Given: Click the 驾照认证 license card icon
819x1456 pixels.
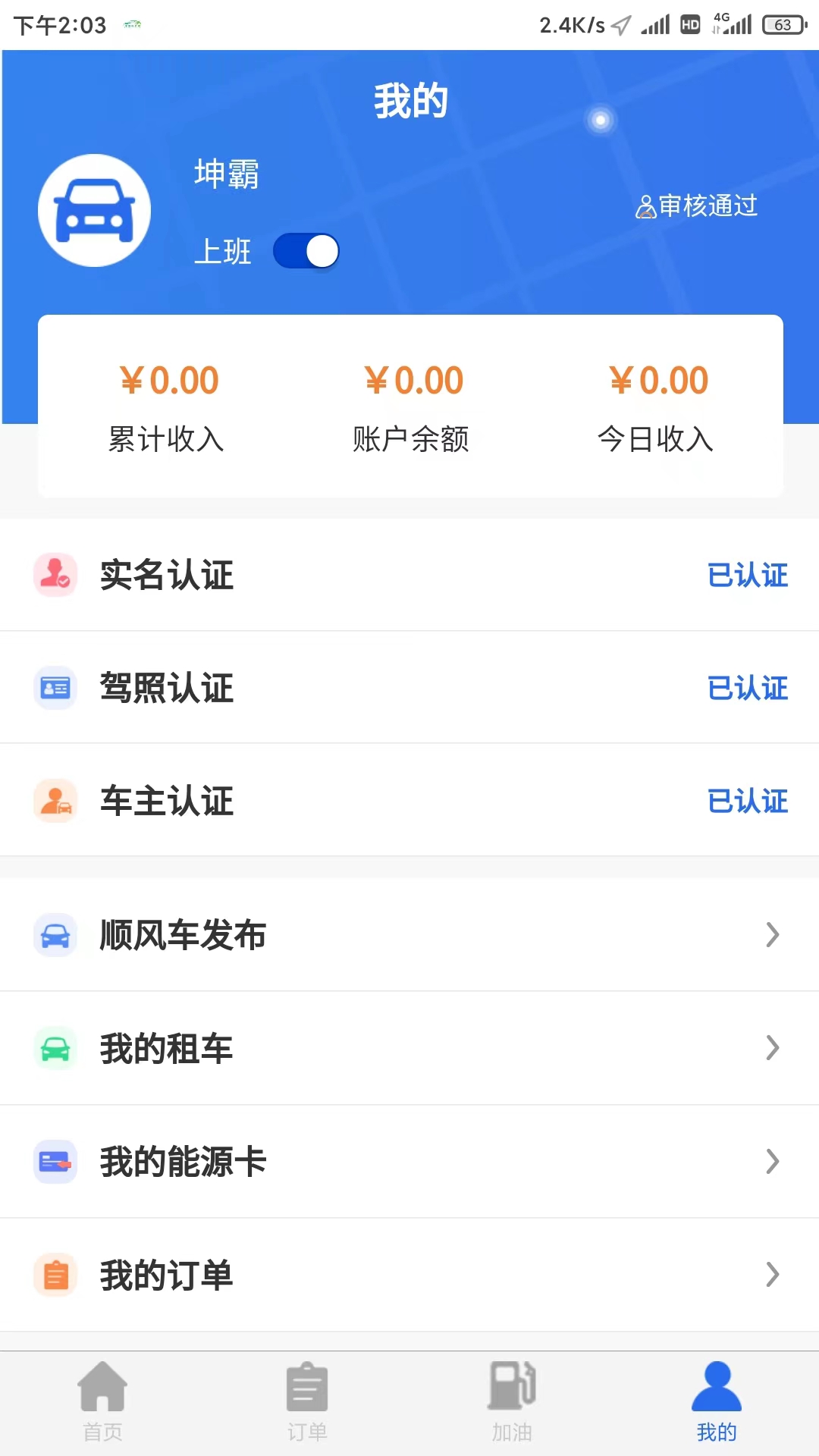Looking at the screenshot, I should 55,688.
